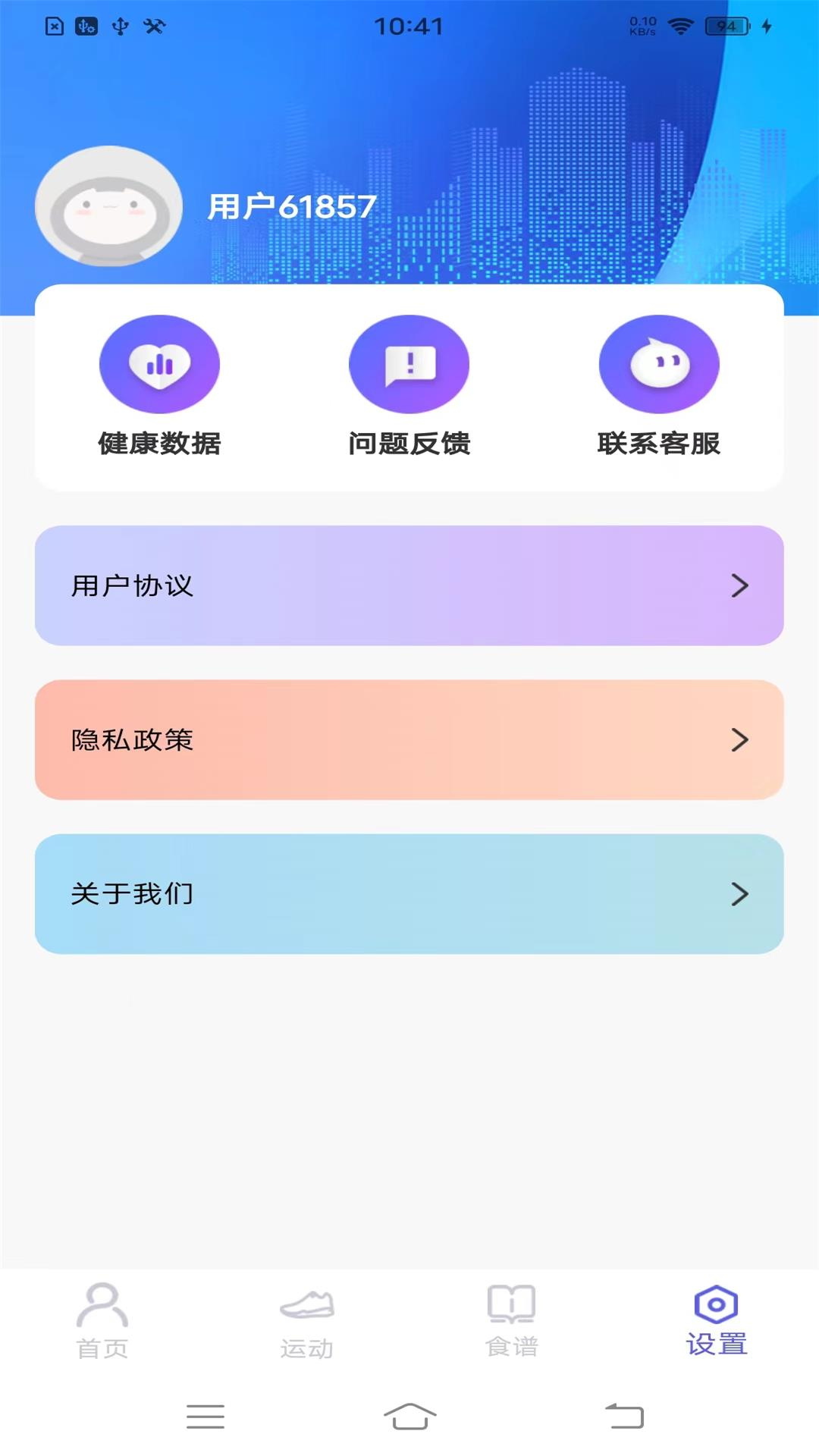Screen dimensions: 819x1456
Task: Open the 用户协议 agreement row
Action: click(409, 585)
